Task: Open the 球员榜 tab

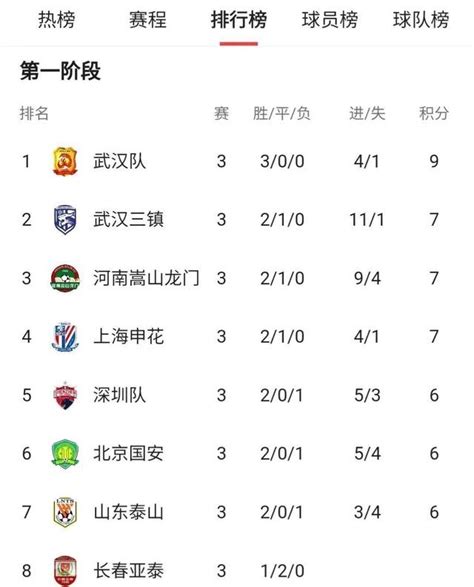Action: click(x=330, y=20)
